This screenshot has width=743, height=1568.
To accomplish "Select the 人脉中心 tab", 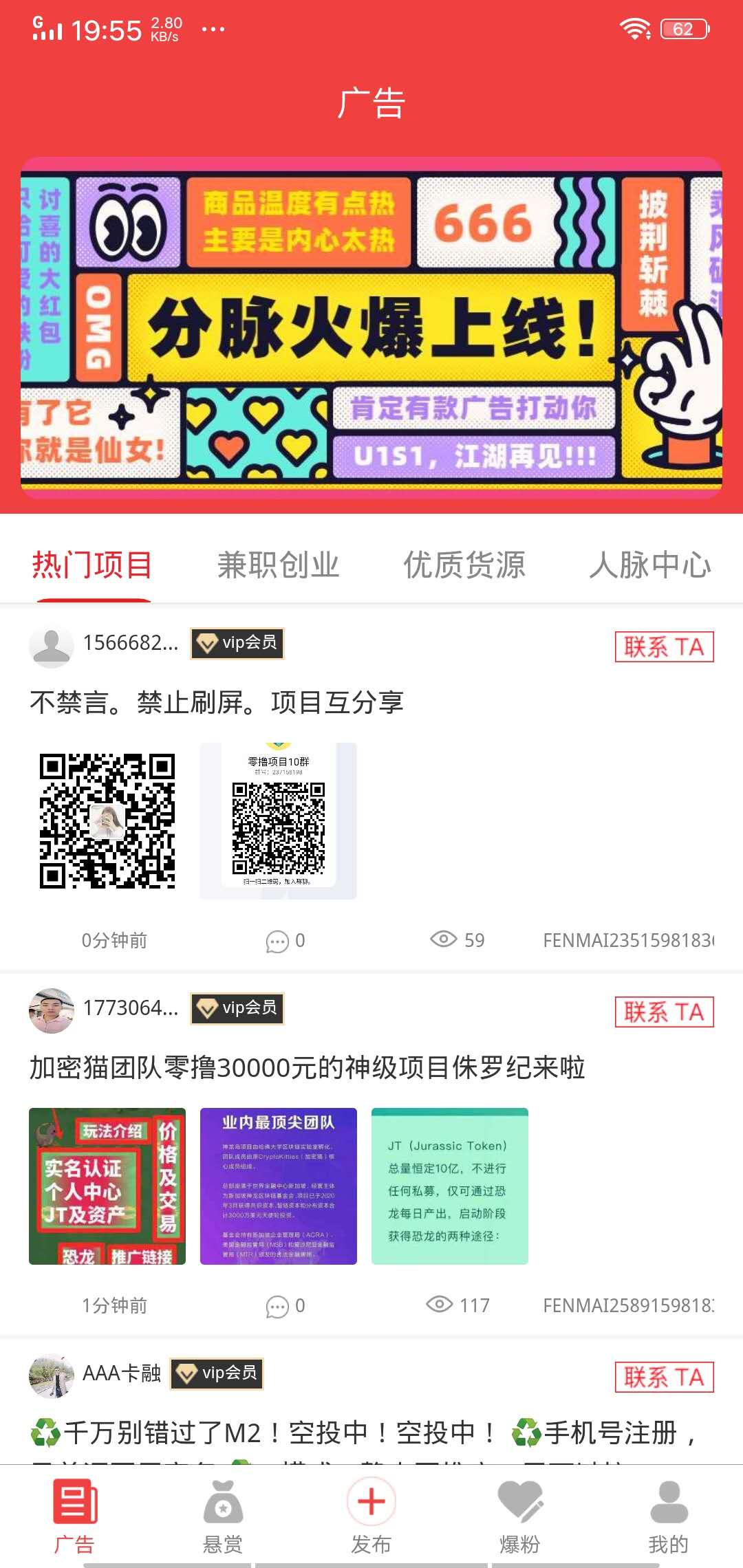I will [x=650, y=564].
